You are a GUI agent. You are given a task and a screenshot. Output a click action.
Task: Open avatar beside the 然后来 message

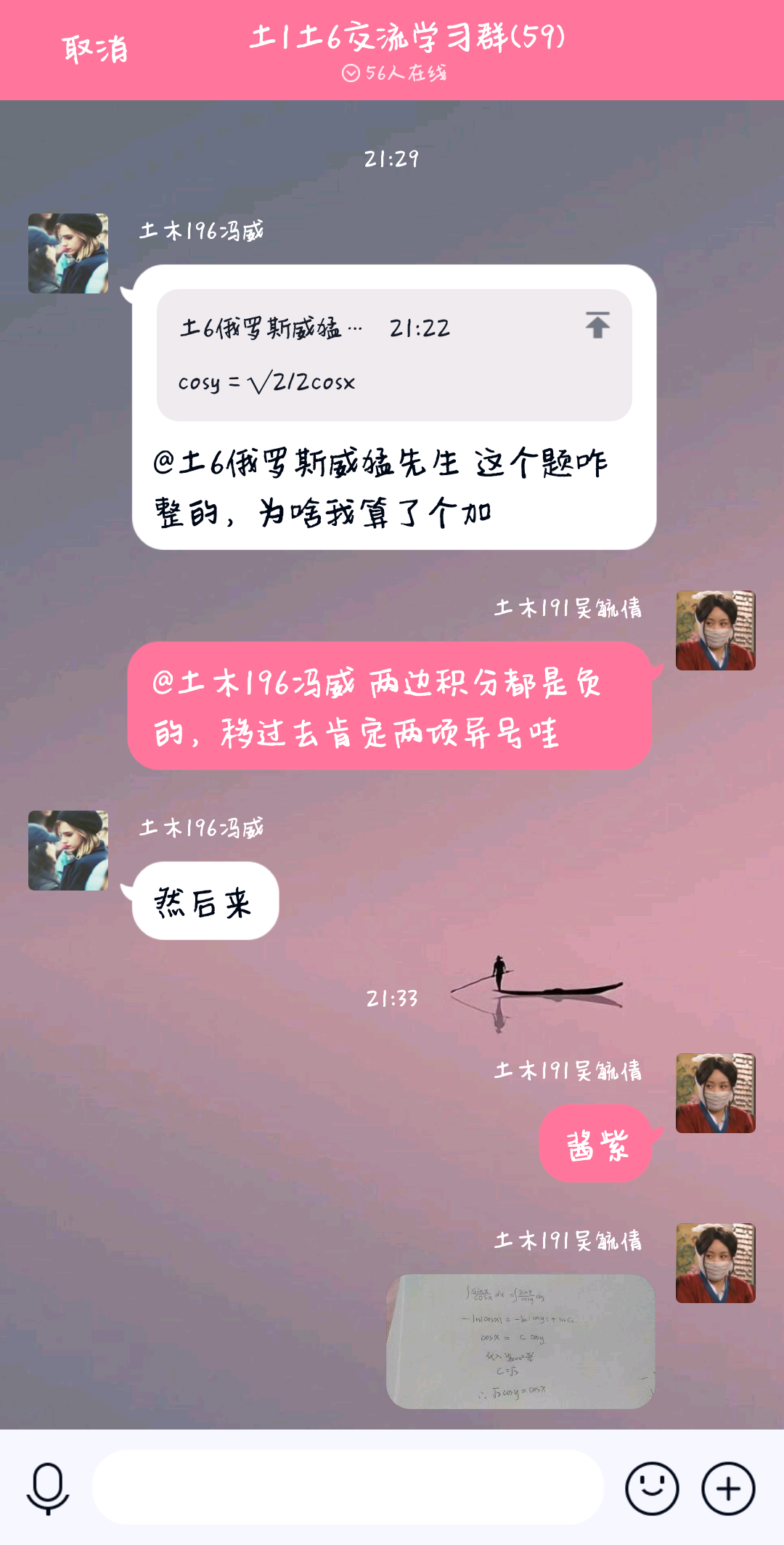pyautogui.click(x=68, y=851)
